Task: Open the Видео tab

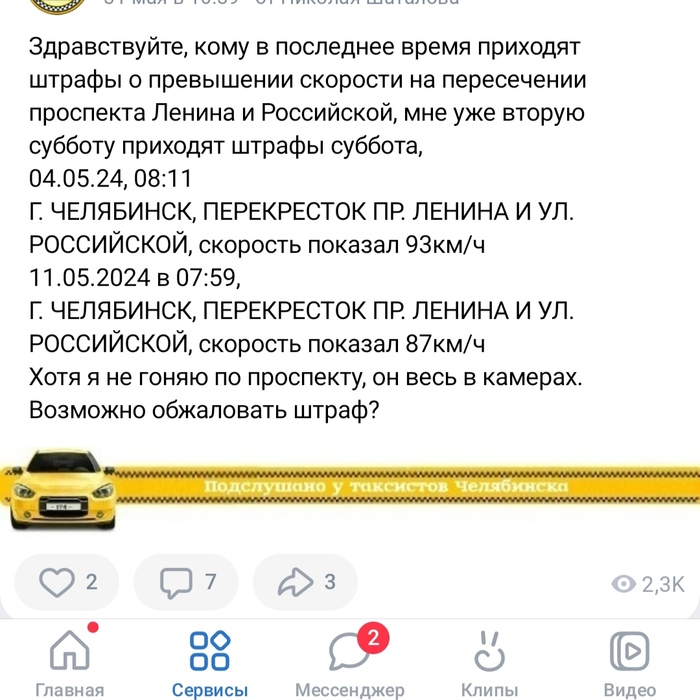Action: point(630,661)
